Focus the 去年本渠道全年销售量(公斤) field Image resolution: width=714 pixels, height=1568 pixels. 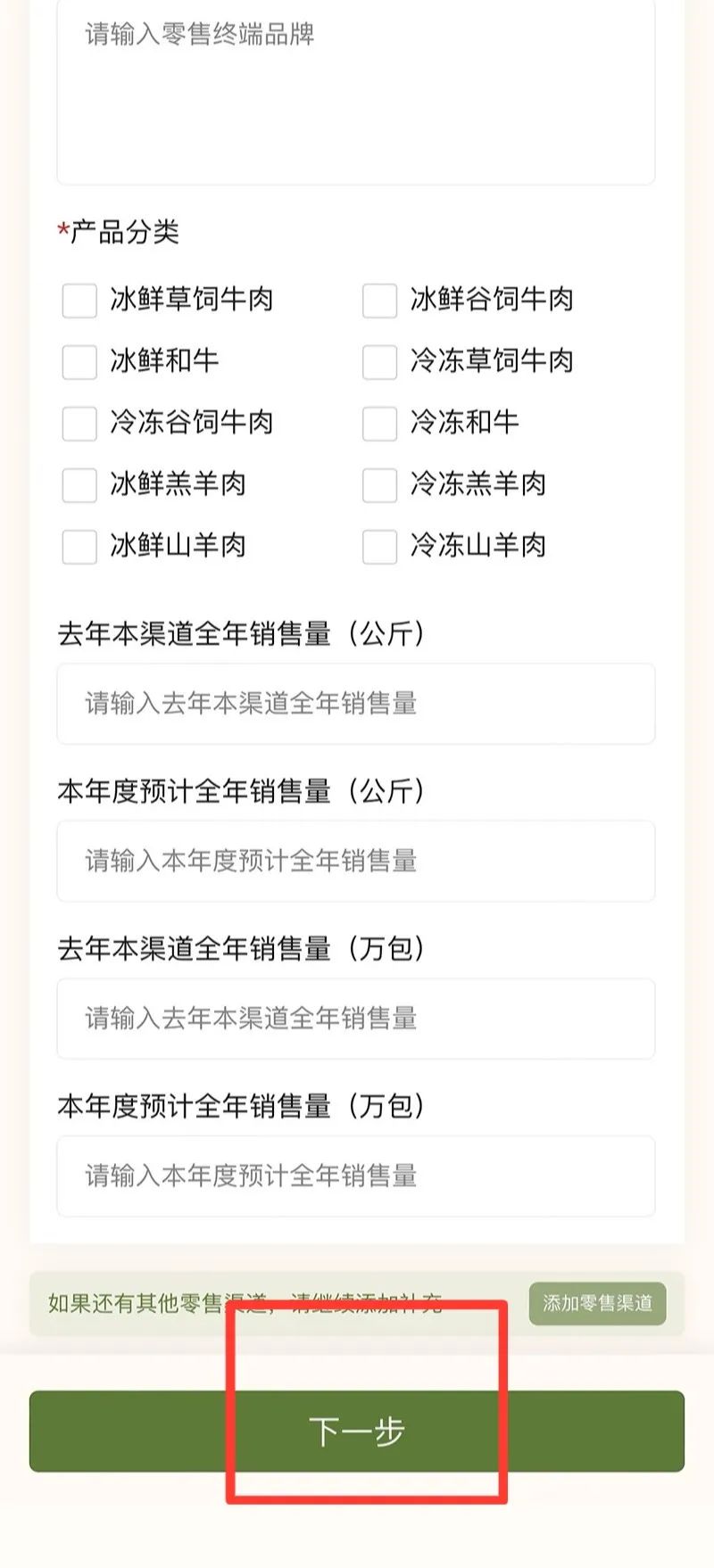tap(356, 704)
